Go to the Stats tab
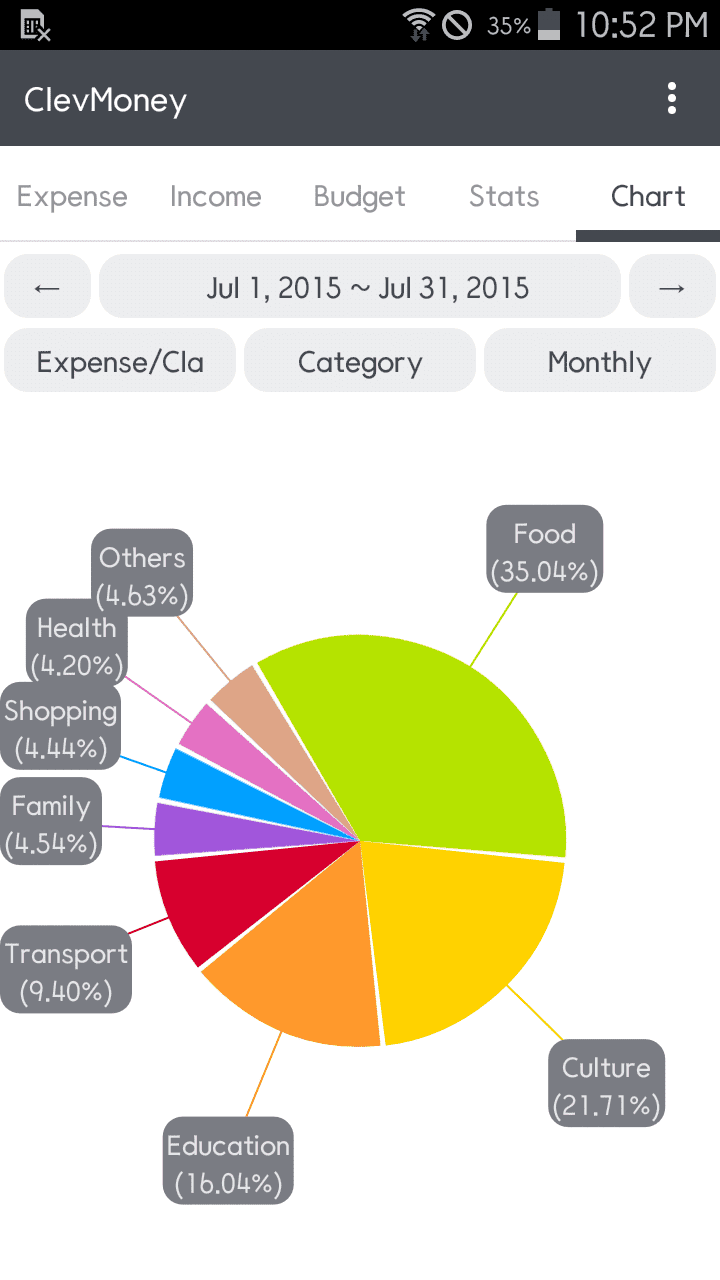This screenshot has height=1280, width=720. pos(504,196)
